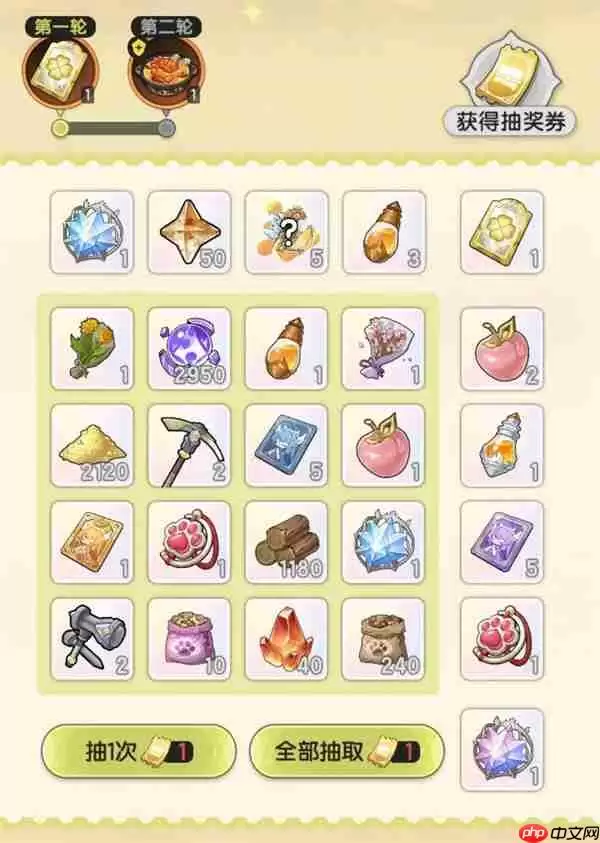Check the red crystal prize with 40
Image resolution: width=600 pixels, height=843 pixels.
pos(287,639)
